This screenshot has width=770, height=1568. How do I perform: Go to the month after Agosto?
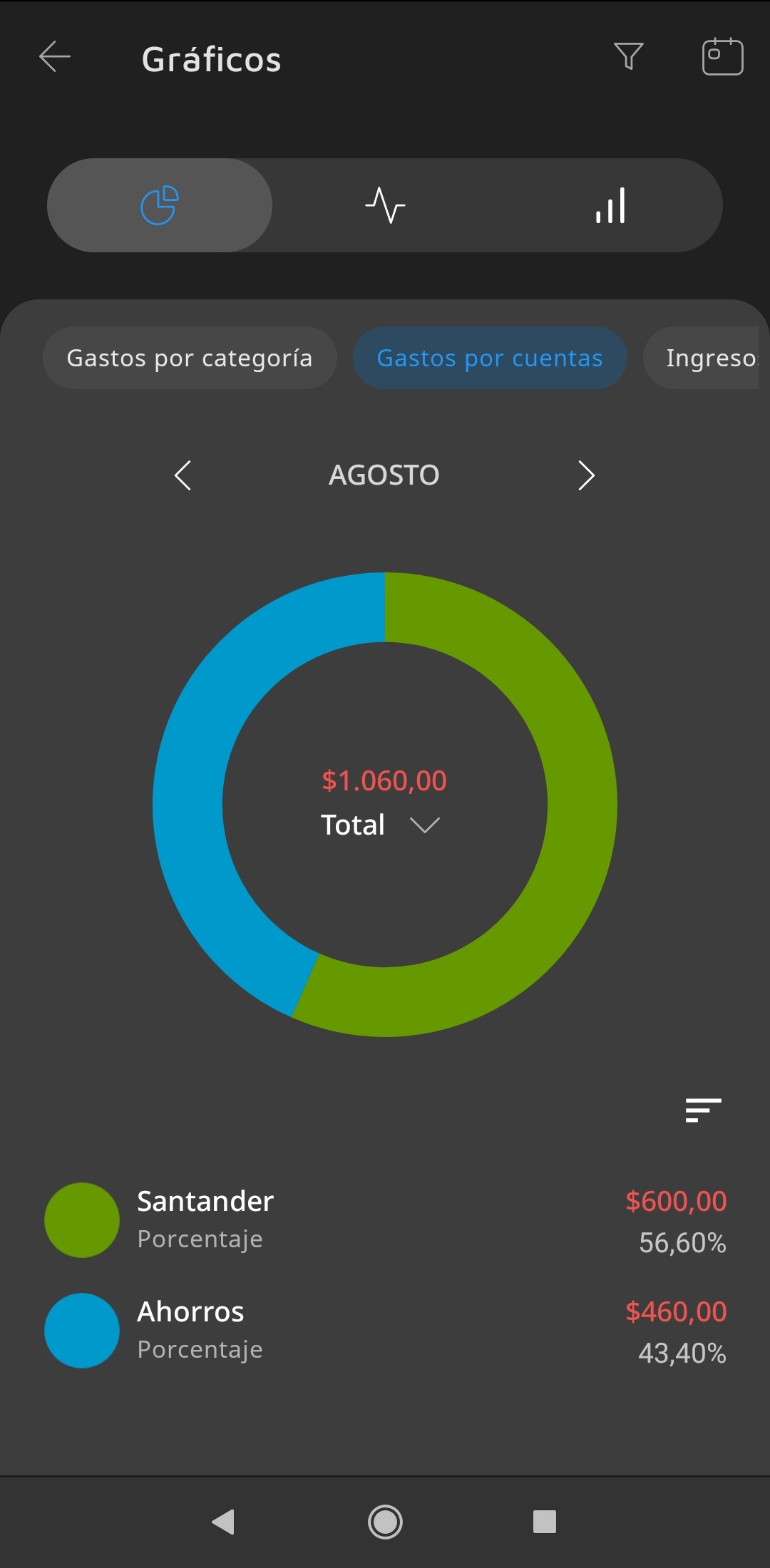[586, 475]
